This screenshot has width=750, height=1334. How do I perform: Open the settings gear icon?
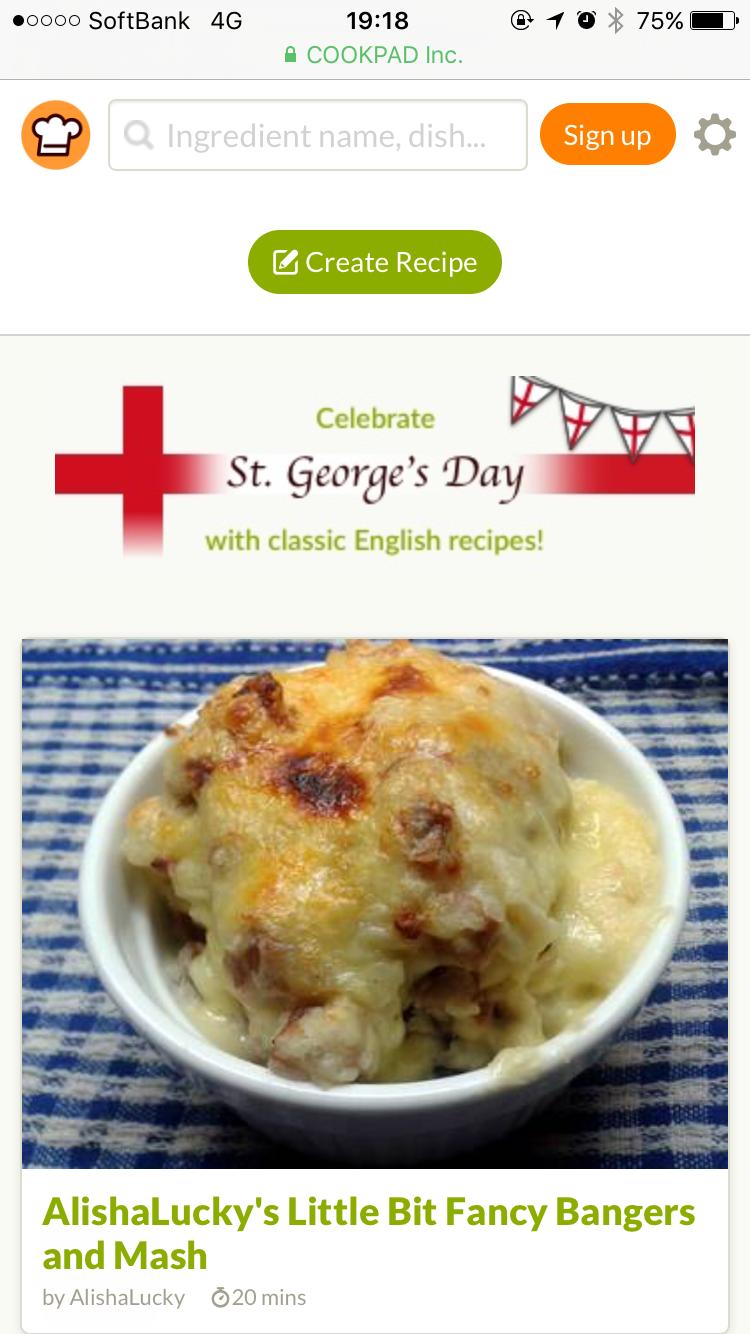coord(714,135)
